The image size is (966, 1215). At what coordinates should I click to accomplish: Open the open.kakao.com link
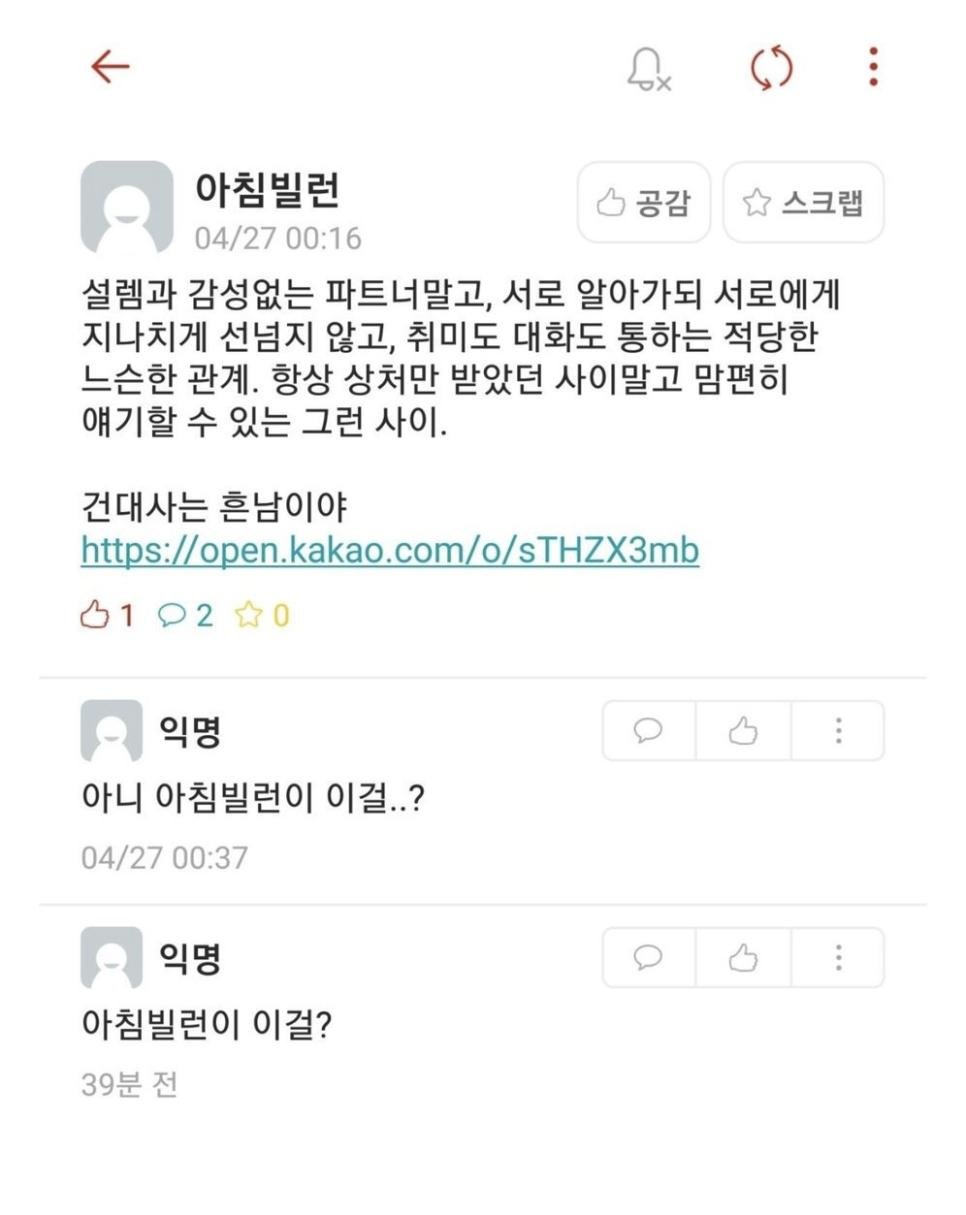coord(389,550)
